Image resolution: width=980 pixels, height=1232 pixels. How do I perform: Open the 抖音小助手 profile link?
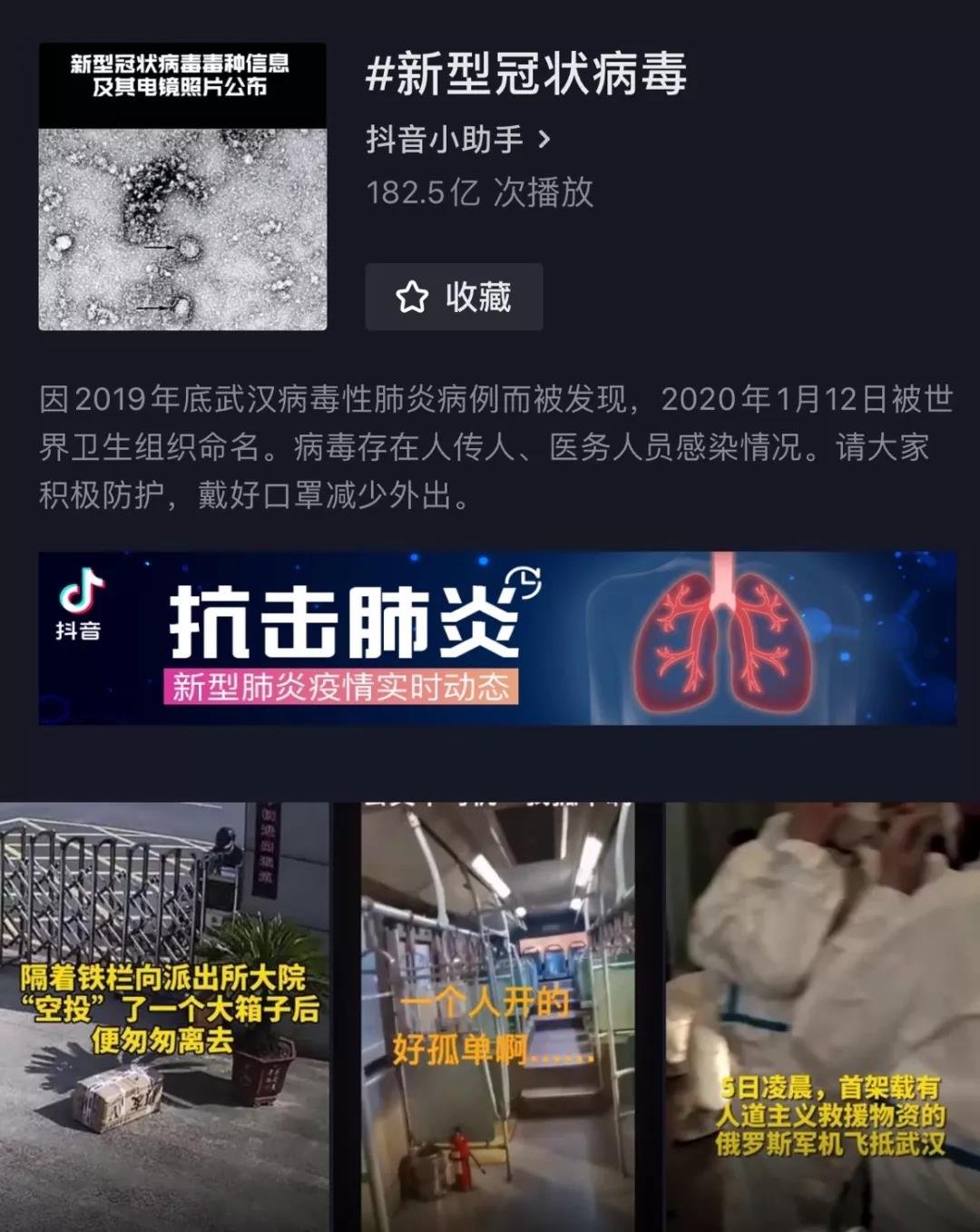click(x=457, y=140)
